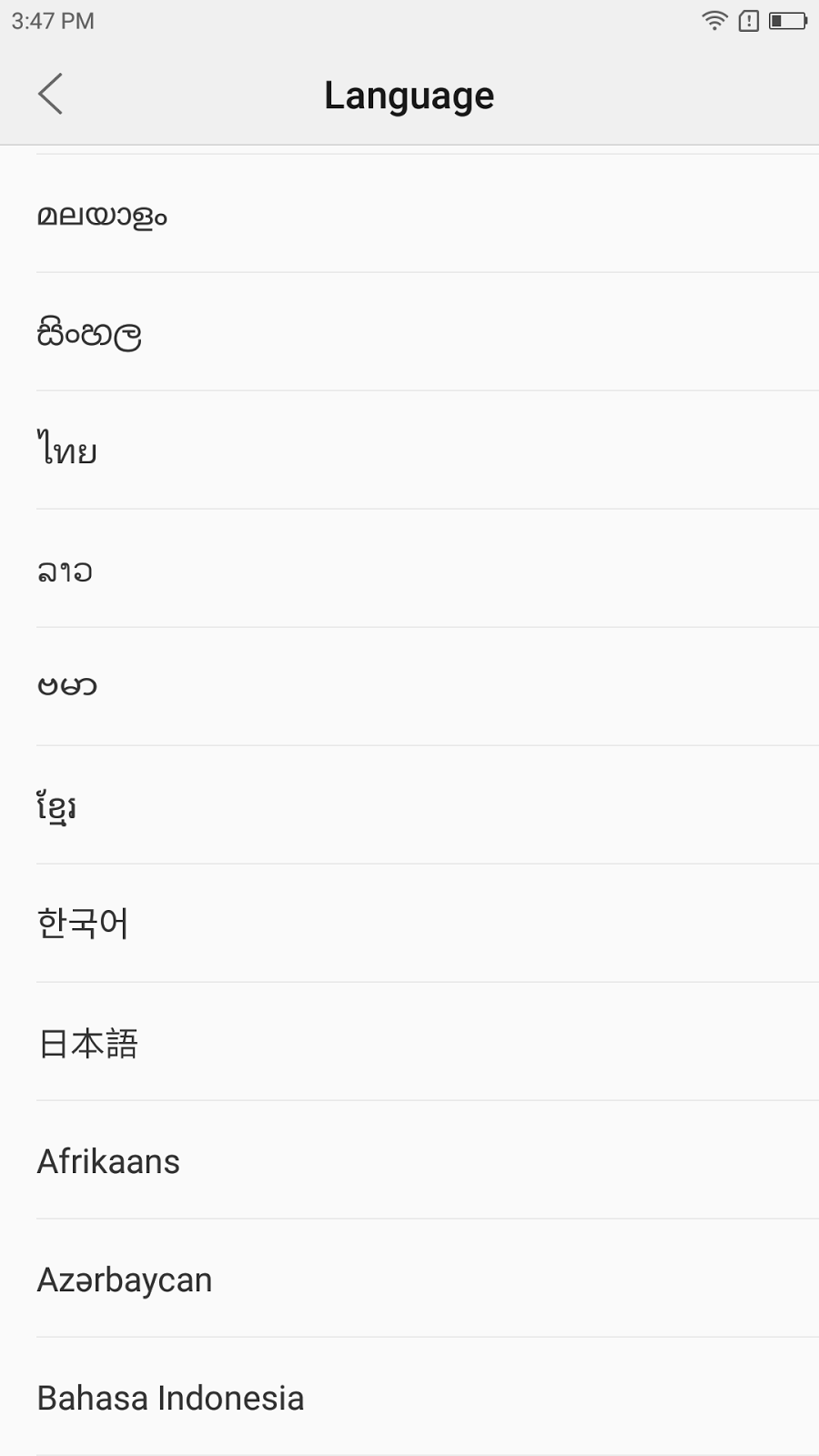
Task: Choose Afrikaans language
Action: point(109,1161)
